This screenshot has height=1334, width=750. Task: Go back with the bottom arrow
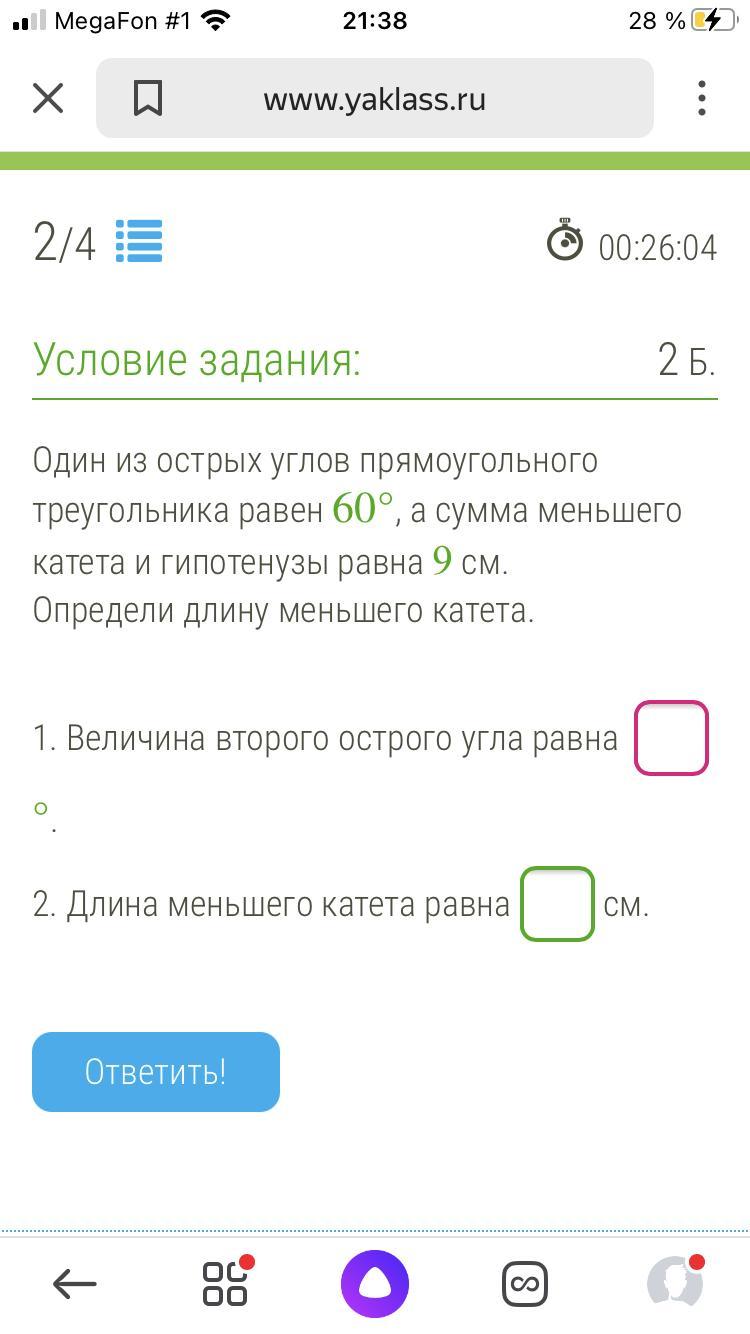pyautogui.click(x=75, y=1283)
